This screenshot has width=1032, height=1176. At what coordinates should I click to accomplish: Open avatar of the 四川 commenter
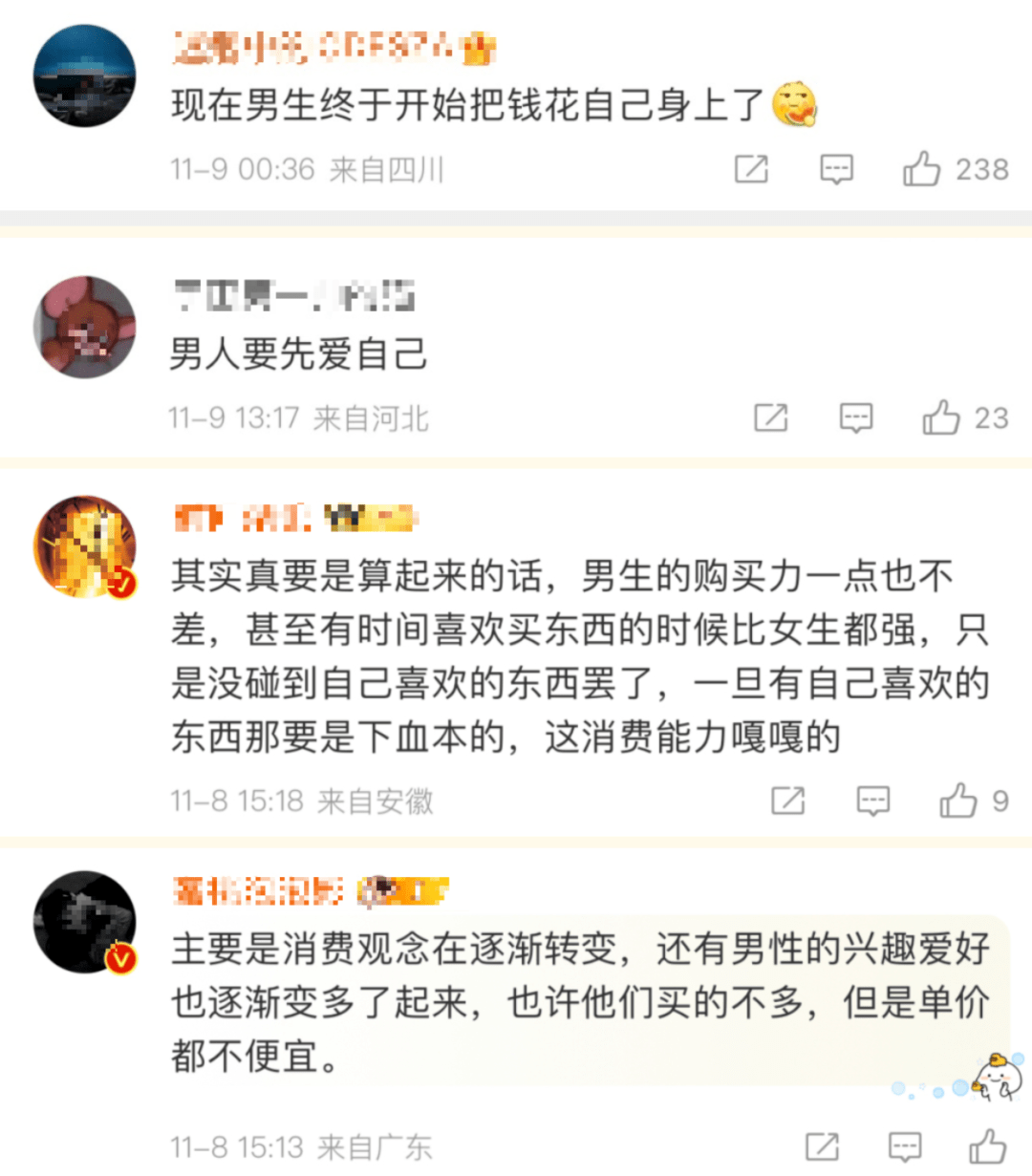pos(84,76)
